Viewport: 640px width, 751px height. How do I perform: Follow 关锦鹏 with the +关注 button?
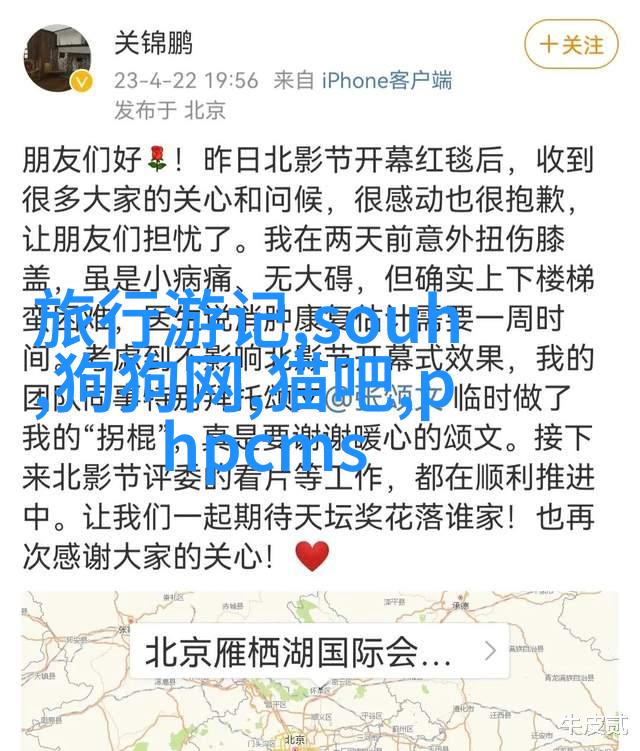pyautogui.click(x=571, y=45)
